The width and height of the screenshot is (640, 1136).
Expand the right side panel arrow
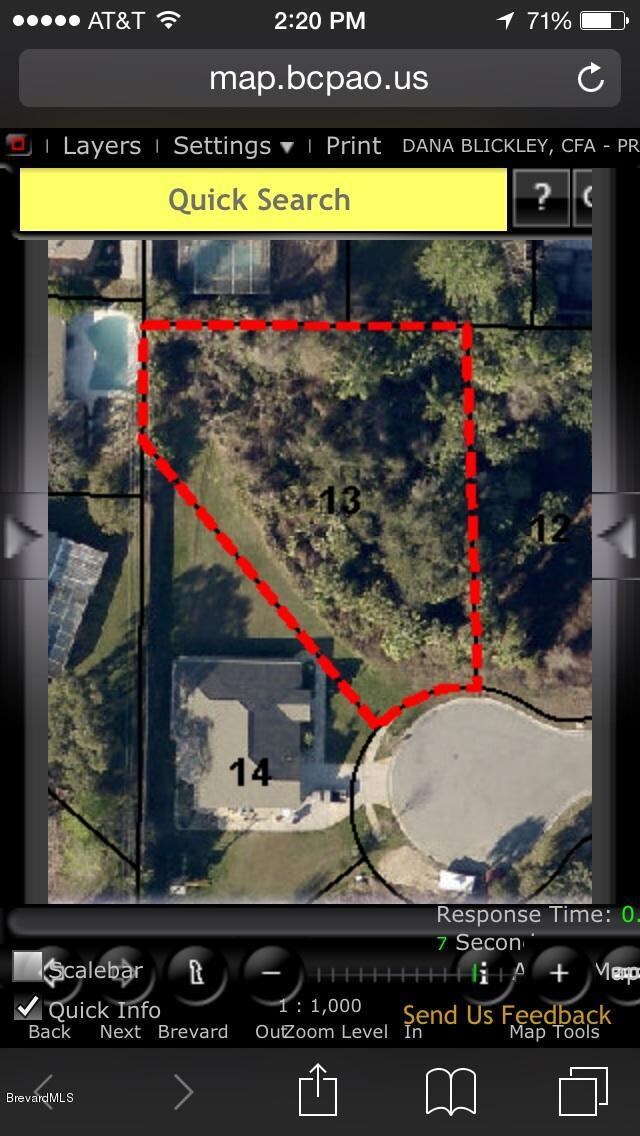click(x=616, y=537)
